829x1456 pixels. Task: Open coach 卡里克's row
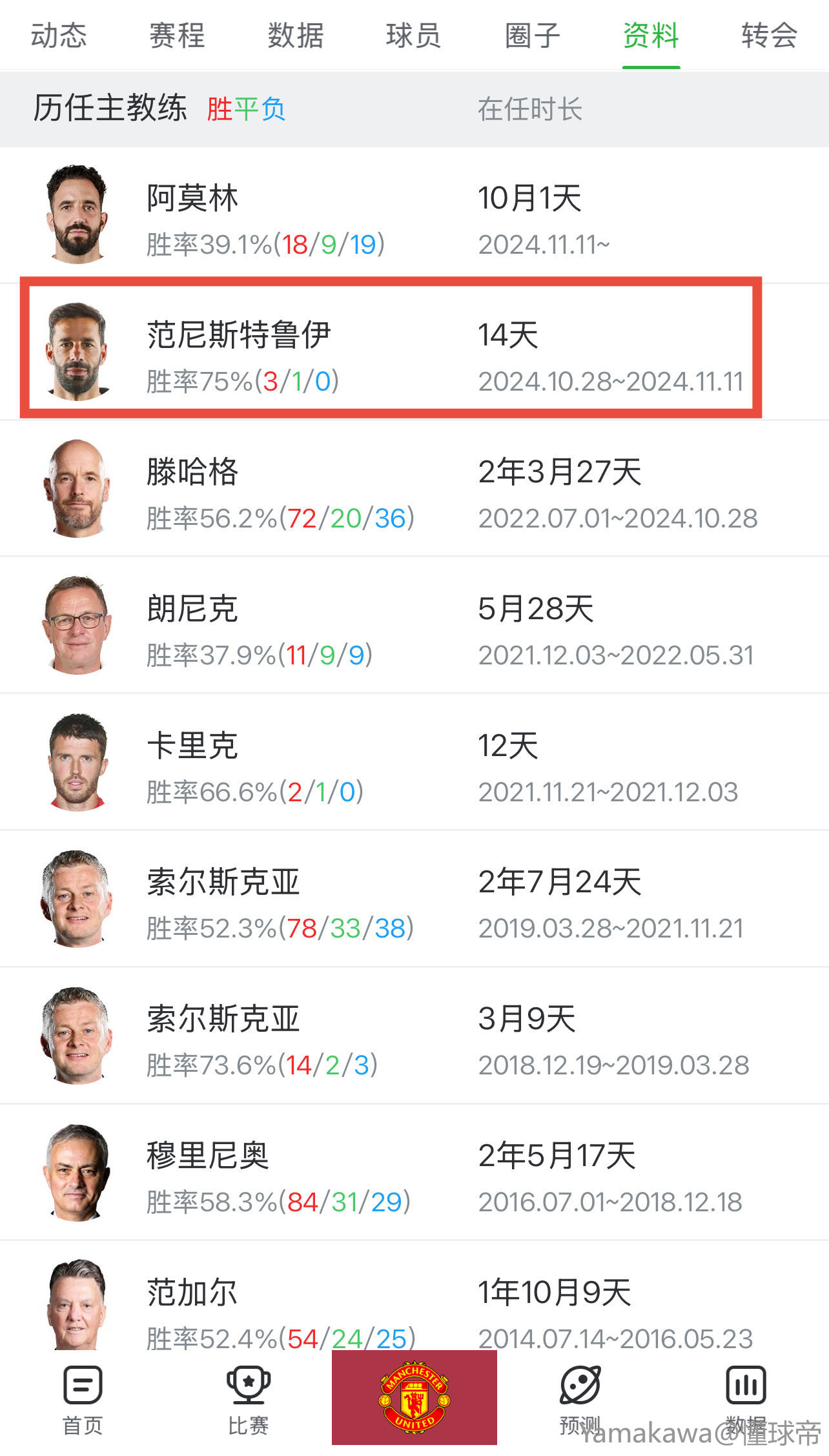point(413,763)
